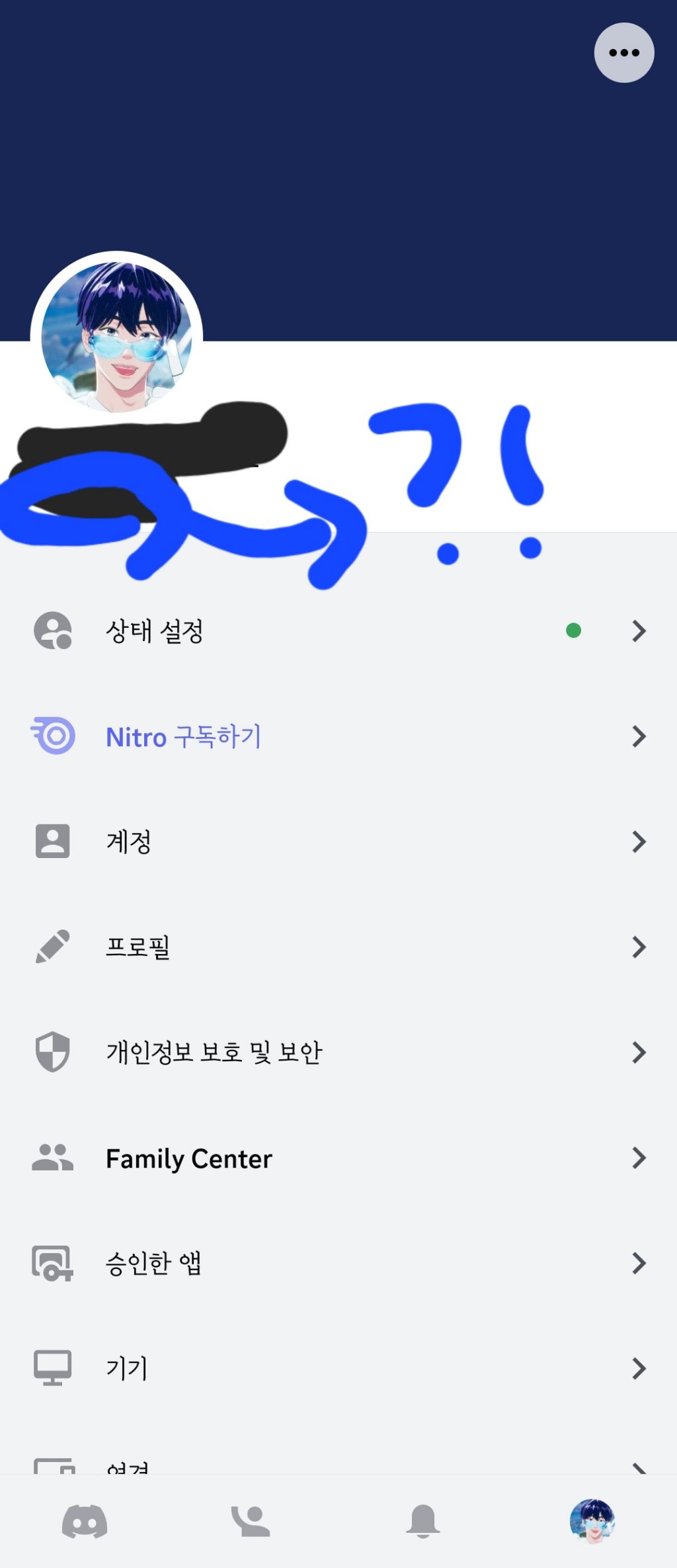Expand the 승인한 앱 chevron
Viewport: 677px width, 1568px height.
639,1262
